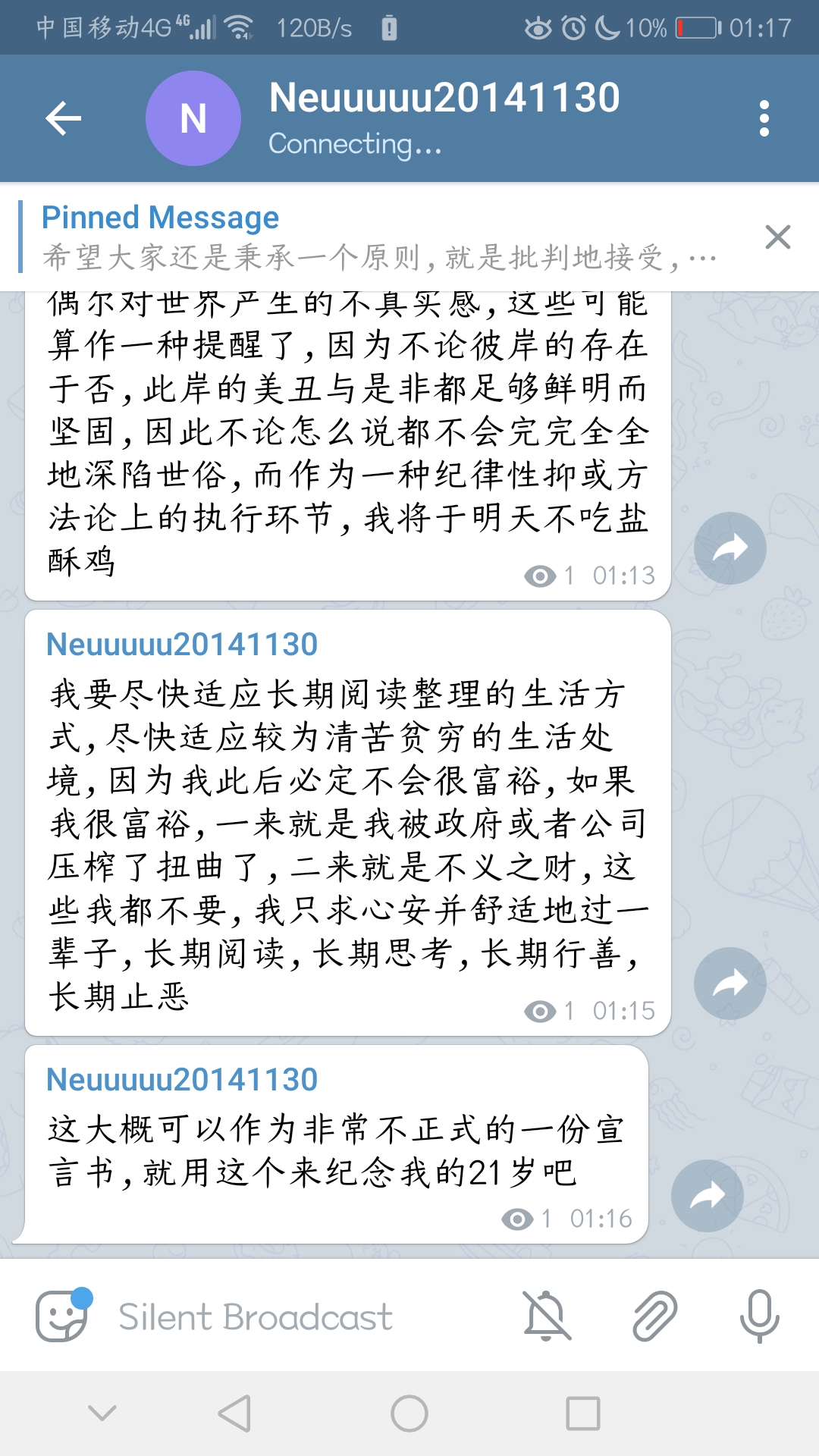Toggle silent broadcast bell icon
The image size is (819, 1456).
(x=547, y=1316)
